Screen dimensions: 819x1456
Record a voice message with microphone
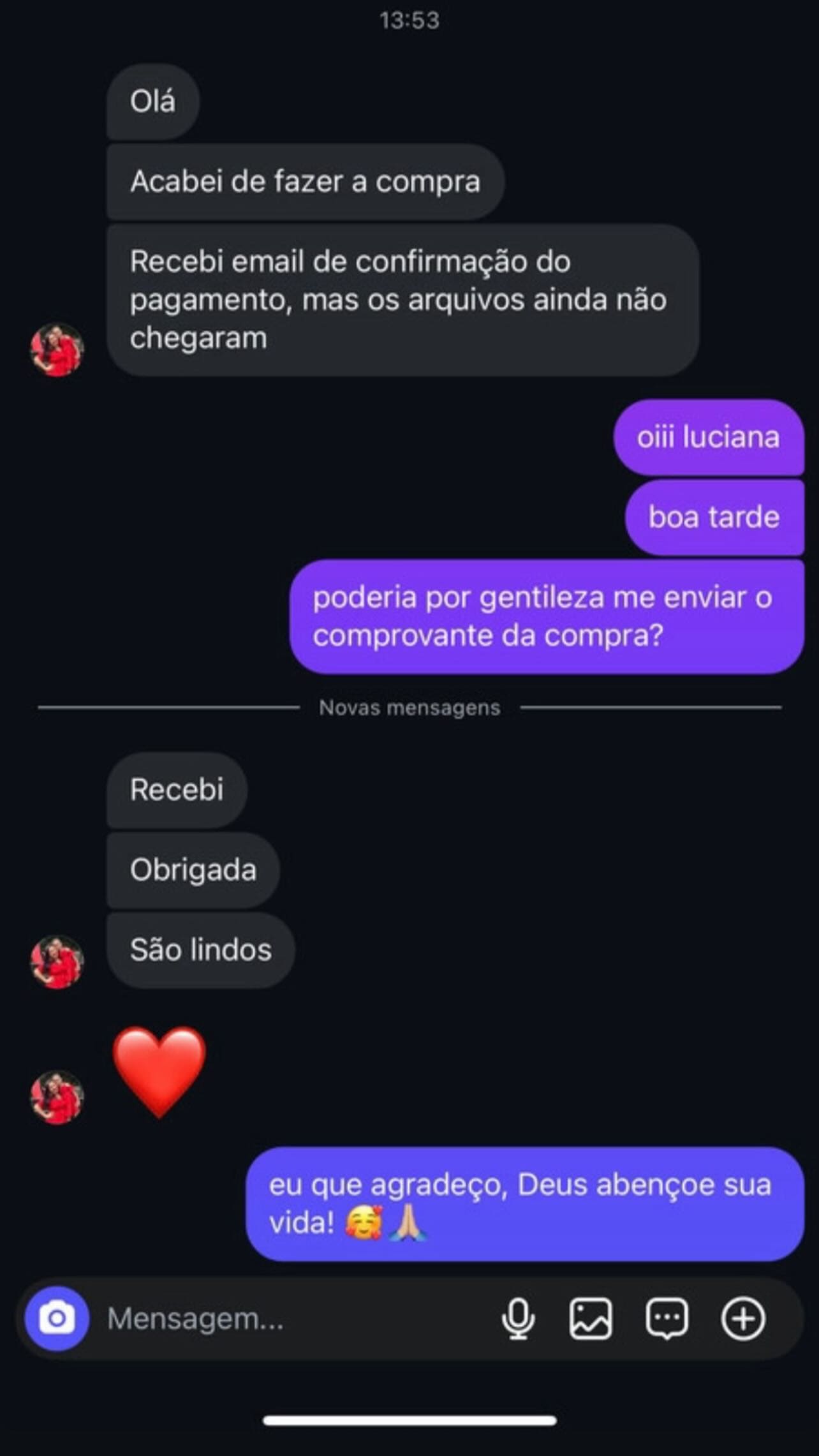(x=518, y=1319)
